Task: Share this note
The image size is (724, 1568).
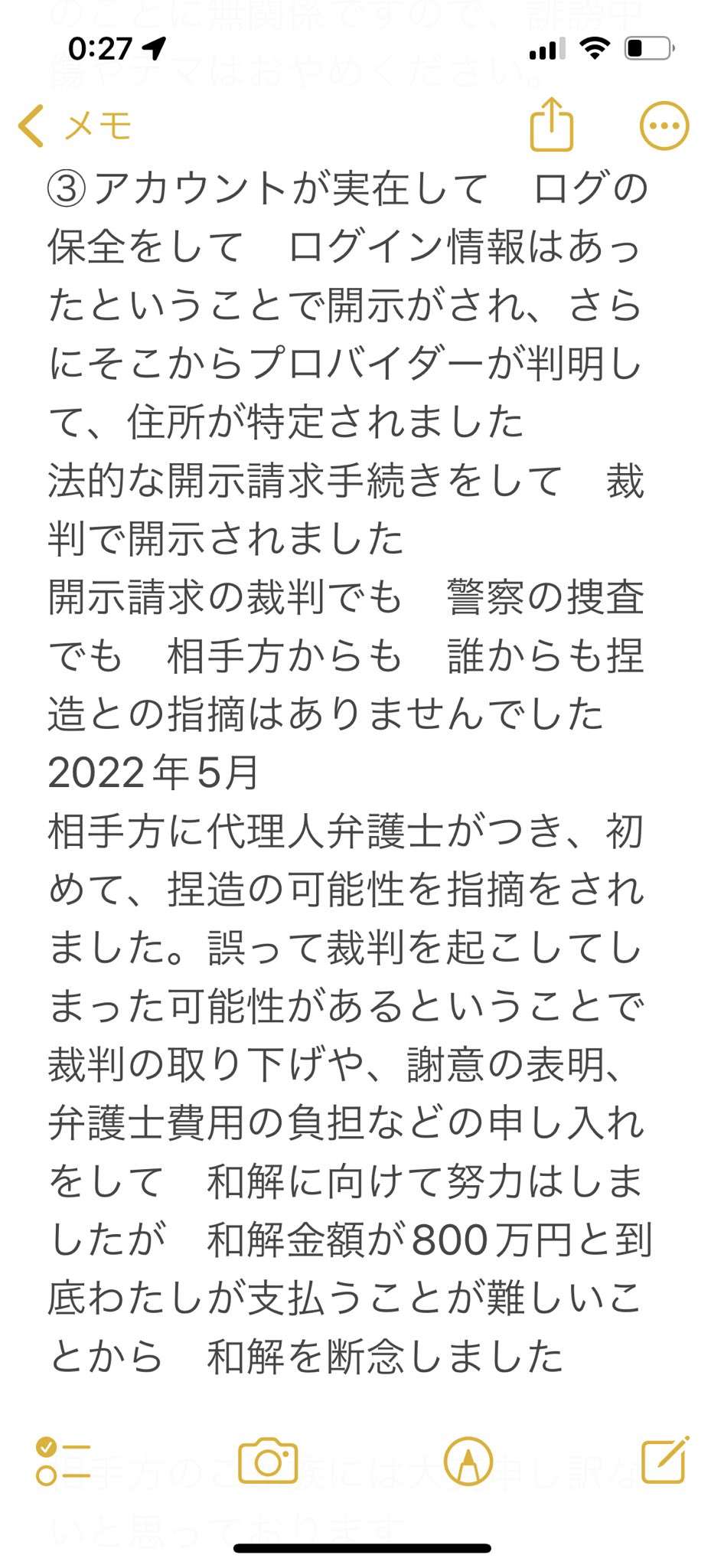Action: 551,125
